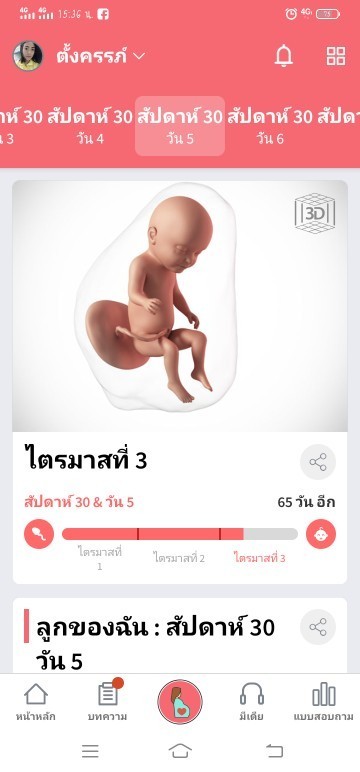Open the แบบสอบถาม tab
Viewport: 360px width, 772px height.
(324, 703)
